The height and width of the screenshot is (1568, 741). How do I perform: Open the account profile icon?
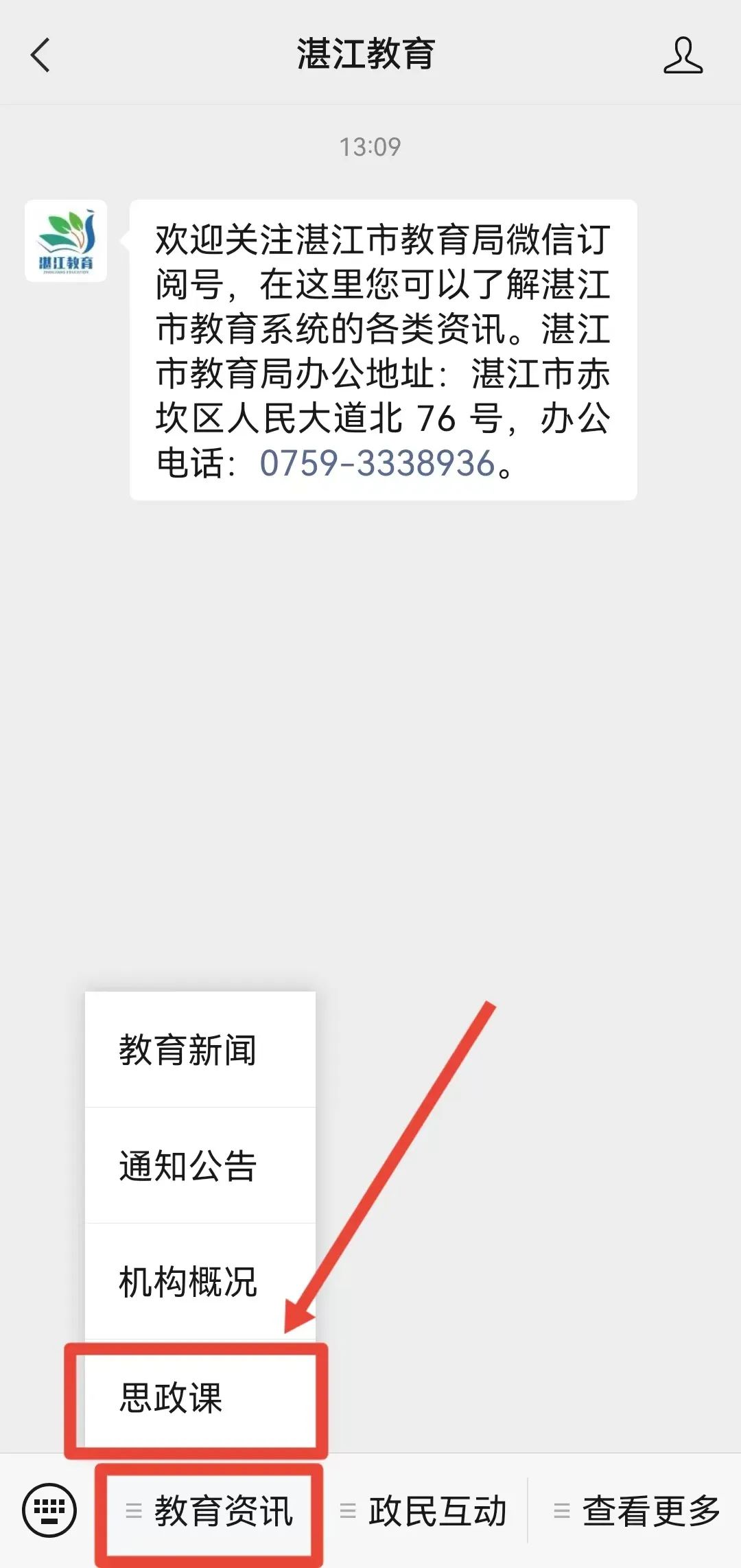click(x=683, y=55)
